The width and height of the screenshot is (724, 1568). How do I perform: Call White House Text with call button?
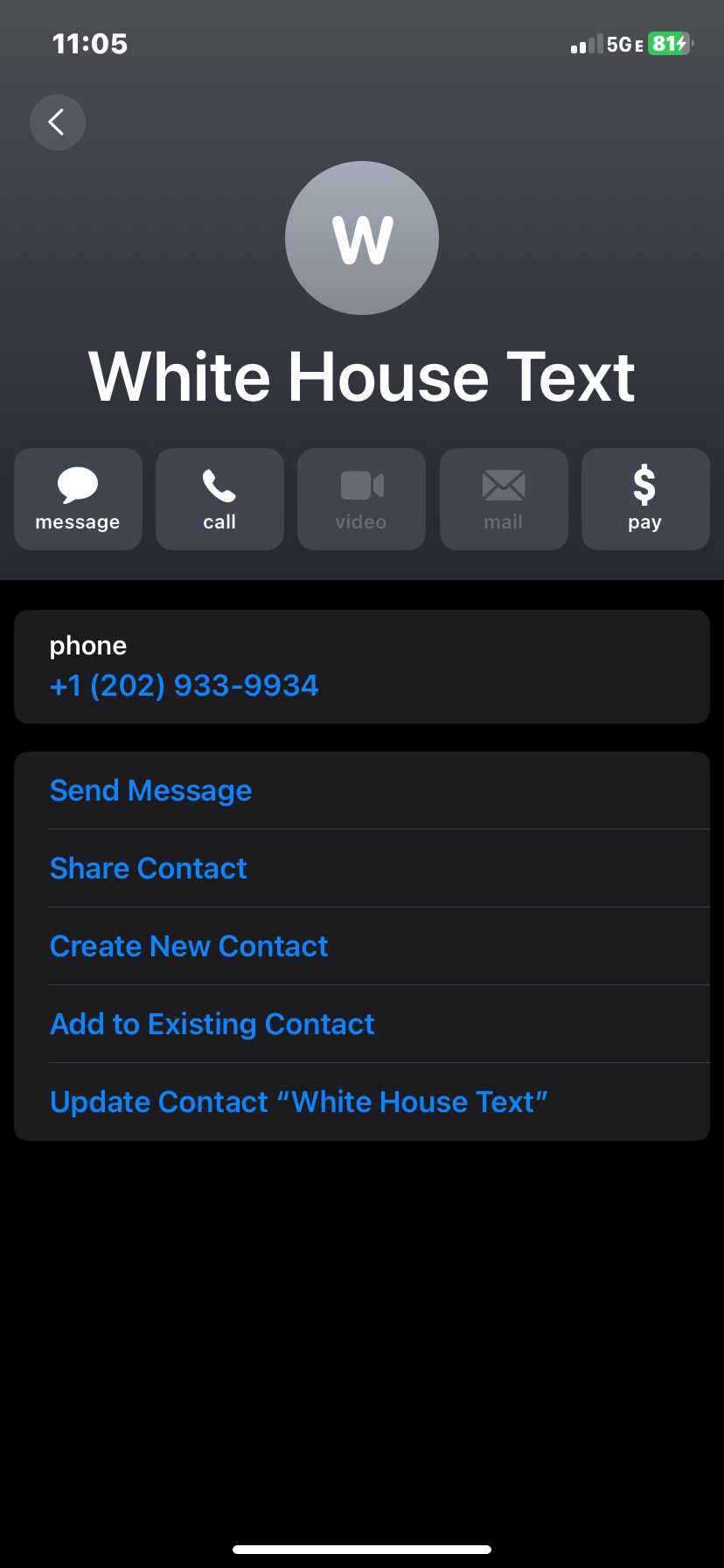[x=219, y=499]
